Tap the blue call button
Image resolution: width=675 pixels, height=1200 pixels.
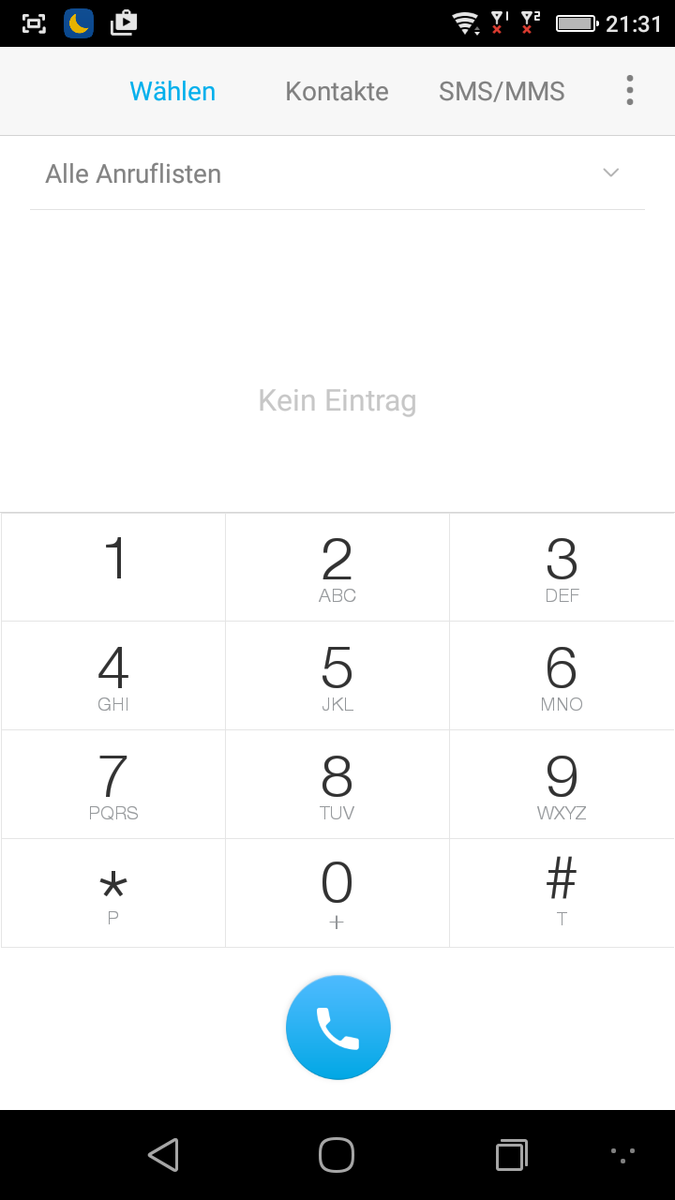338,1027
